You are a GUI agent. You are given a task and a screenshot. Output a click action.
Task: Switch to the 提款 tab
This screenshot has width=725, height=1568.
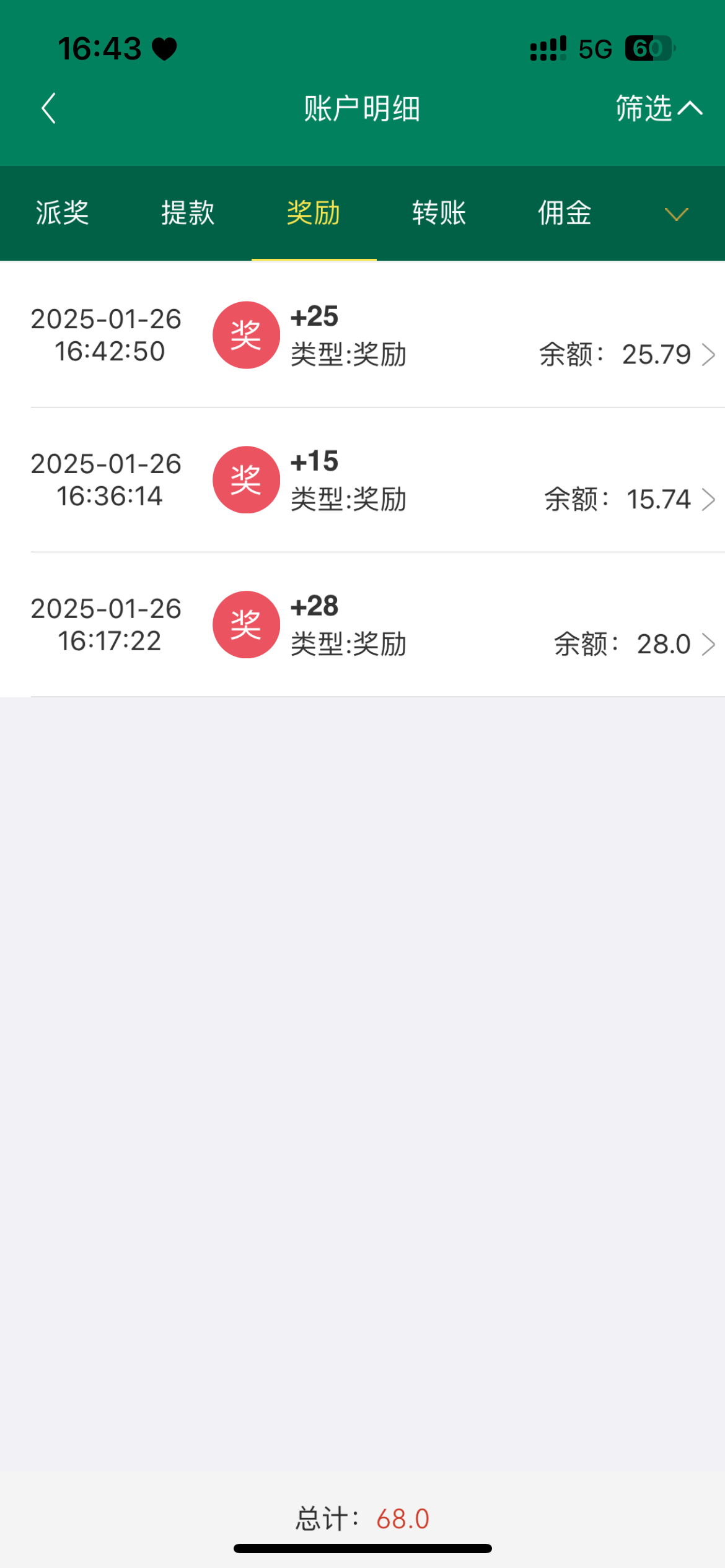coord(188,213)
